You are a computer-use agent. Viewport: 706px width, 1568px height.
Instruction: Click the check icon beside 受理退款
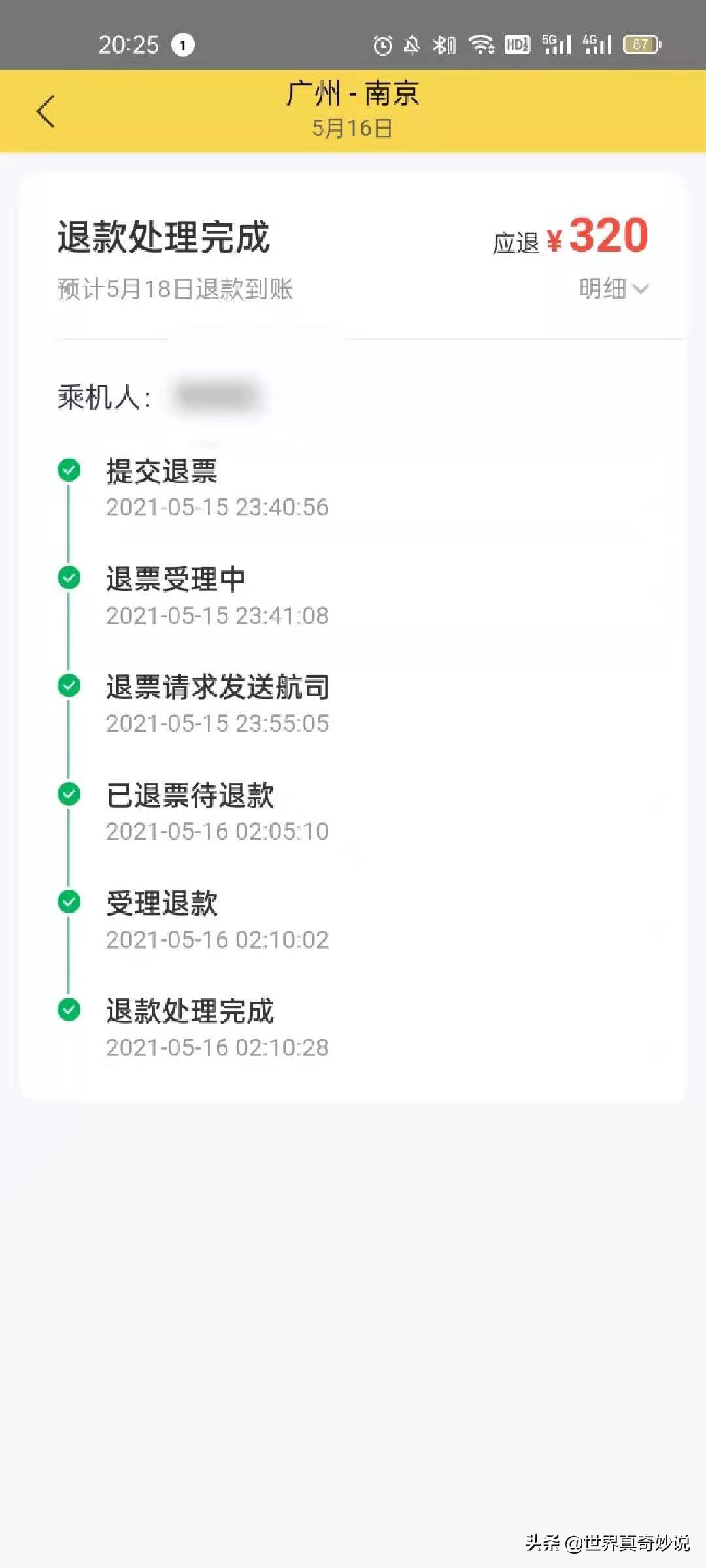point(69,902)
